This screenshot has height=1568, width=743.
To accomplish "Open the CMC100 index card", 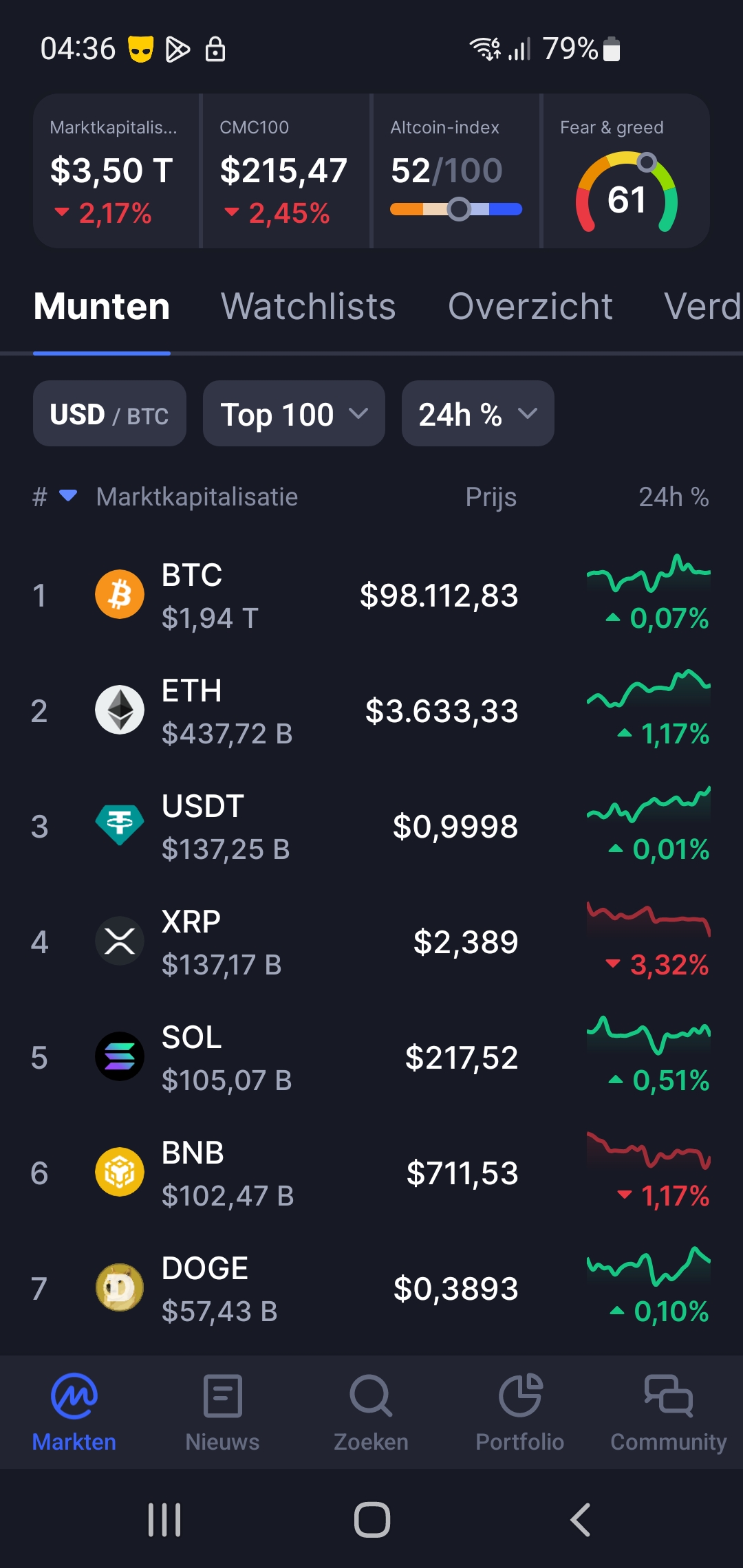I will (286, 171).
